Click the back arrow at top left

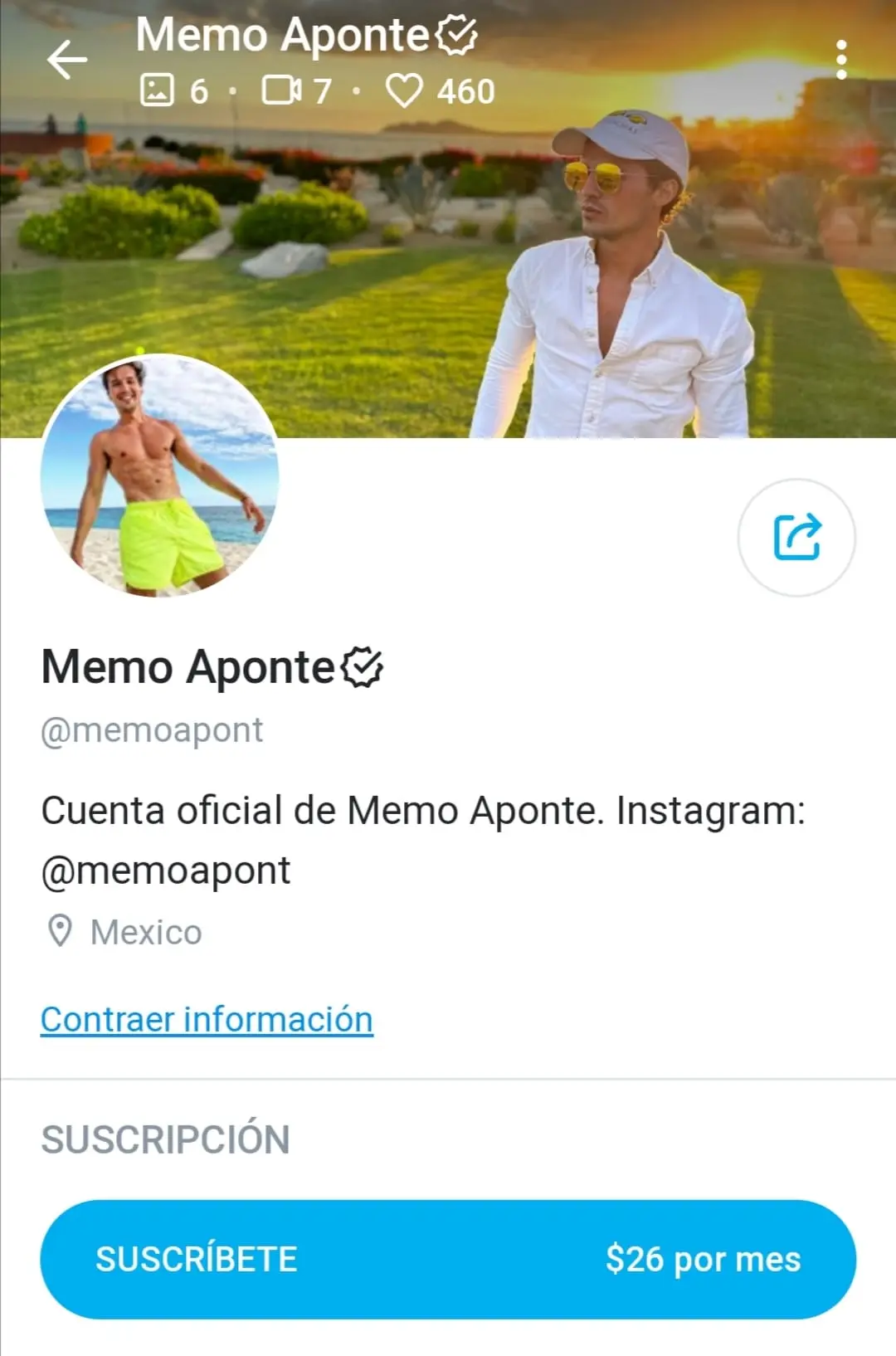click(68, 58)
